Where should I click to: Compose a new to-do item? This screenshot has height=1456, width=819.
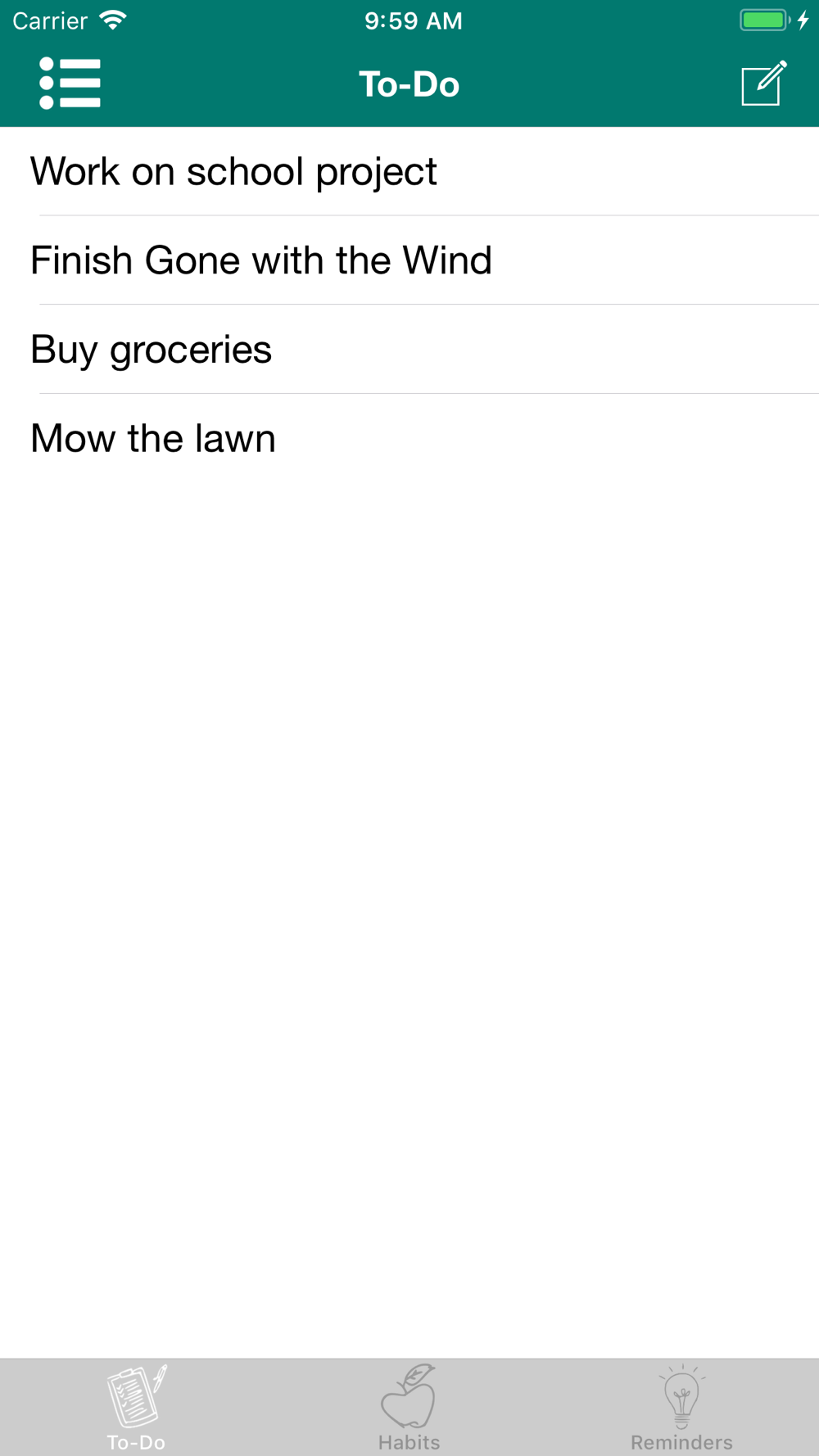[x=763, y=84]
